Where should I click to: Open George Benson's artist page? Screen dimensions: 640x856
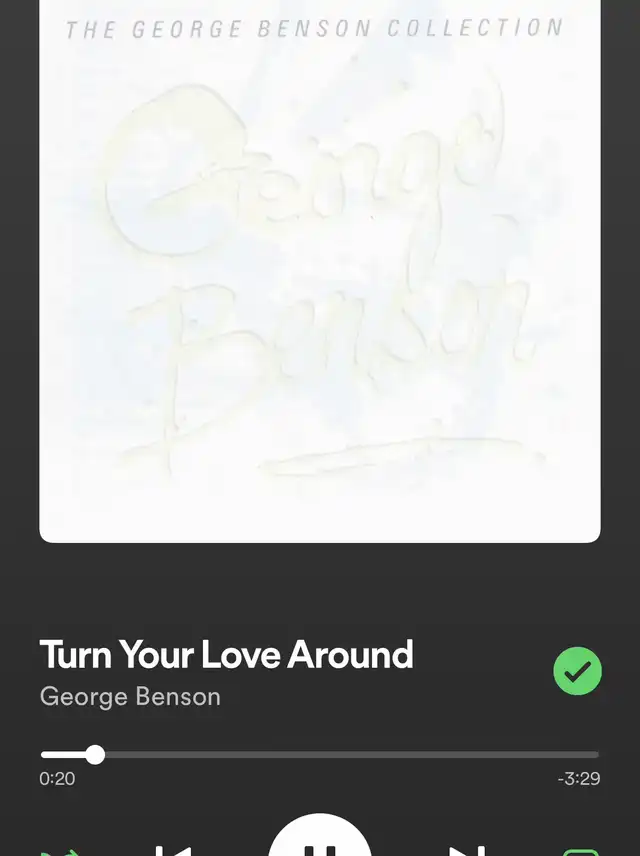tap(130, 696)
